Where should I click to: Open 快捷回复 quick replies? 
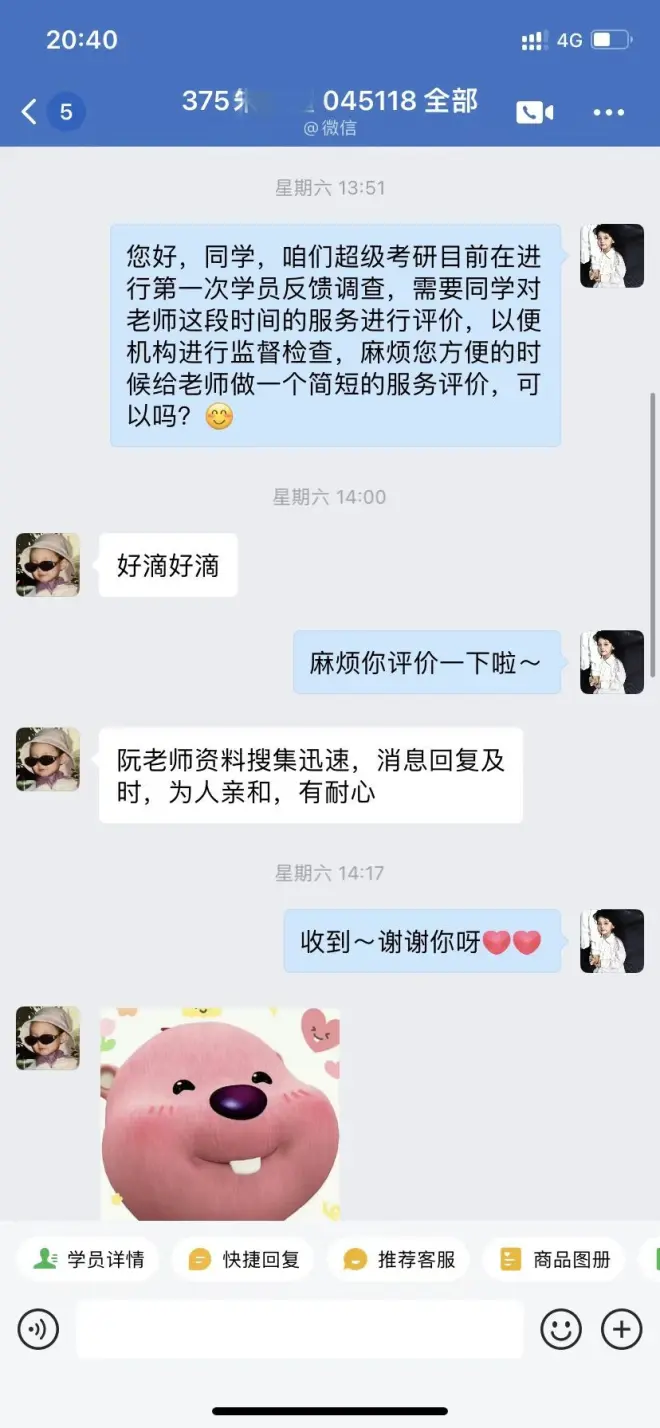[x=243, y=1259]
